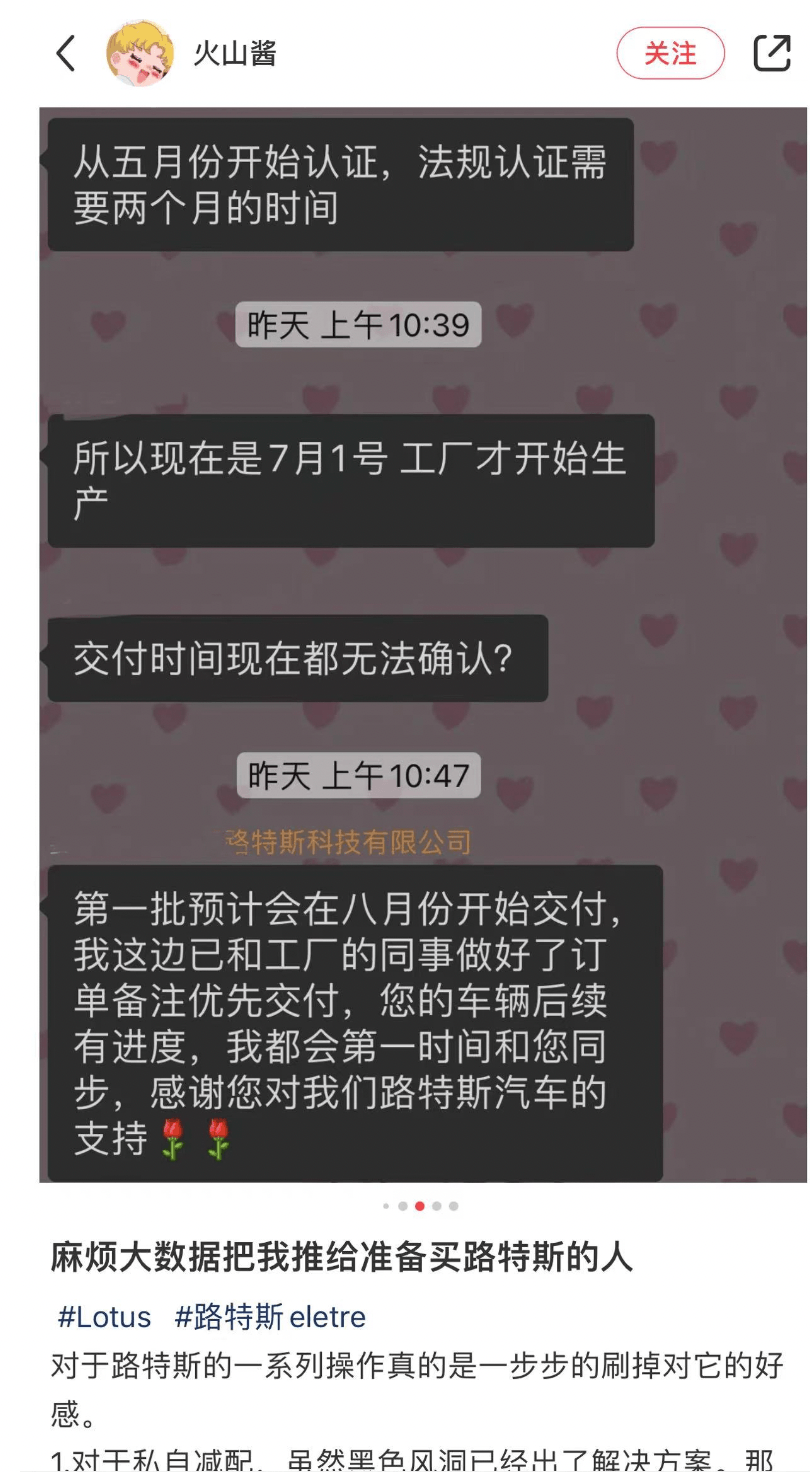Tap the image page indicator dots

click(x=420, y=1206)
